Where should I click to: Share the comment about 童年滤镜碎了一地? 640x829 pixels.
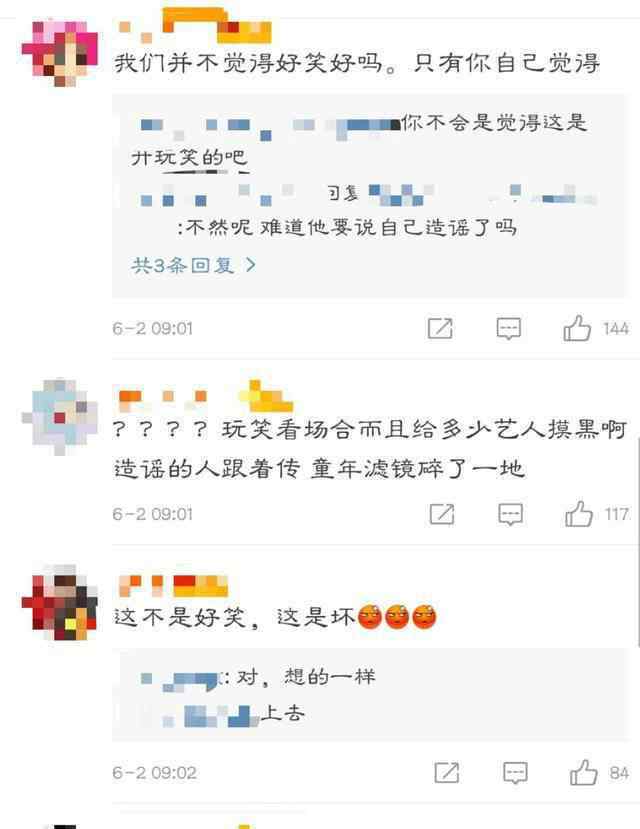click(x=441, y=514)
